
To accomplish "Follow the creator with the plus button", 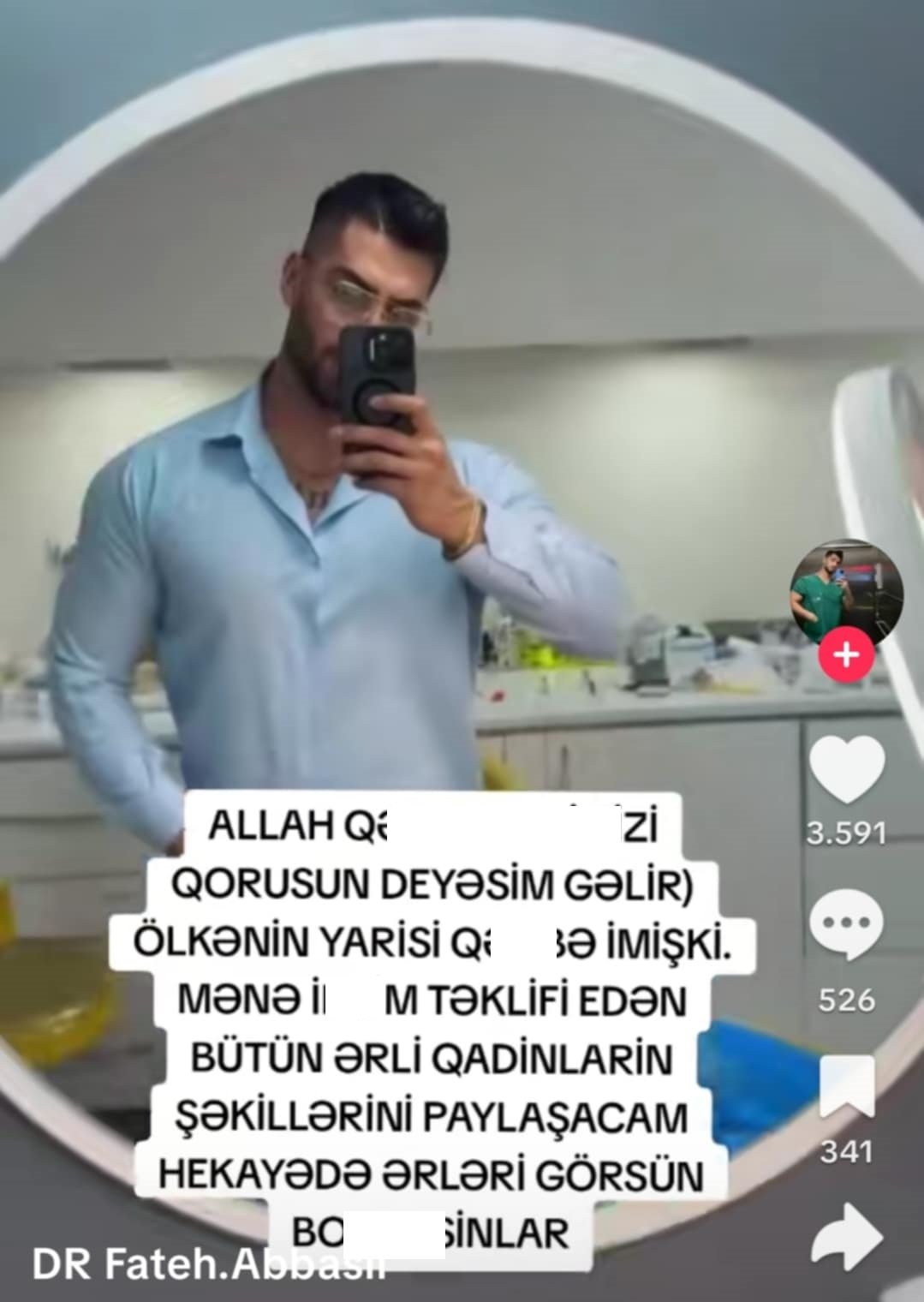I will click(846, 655).
